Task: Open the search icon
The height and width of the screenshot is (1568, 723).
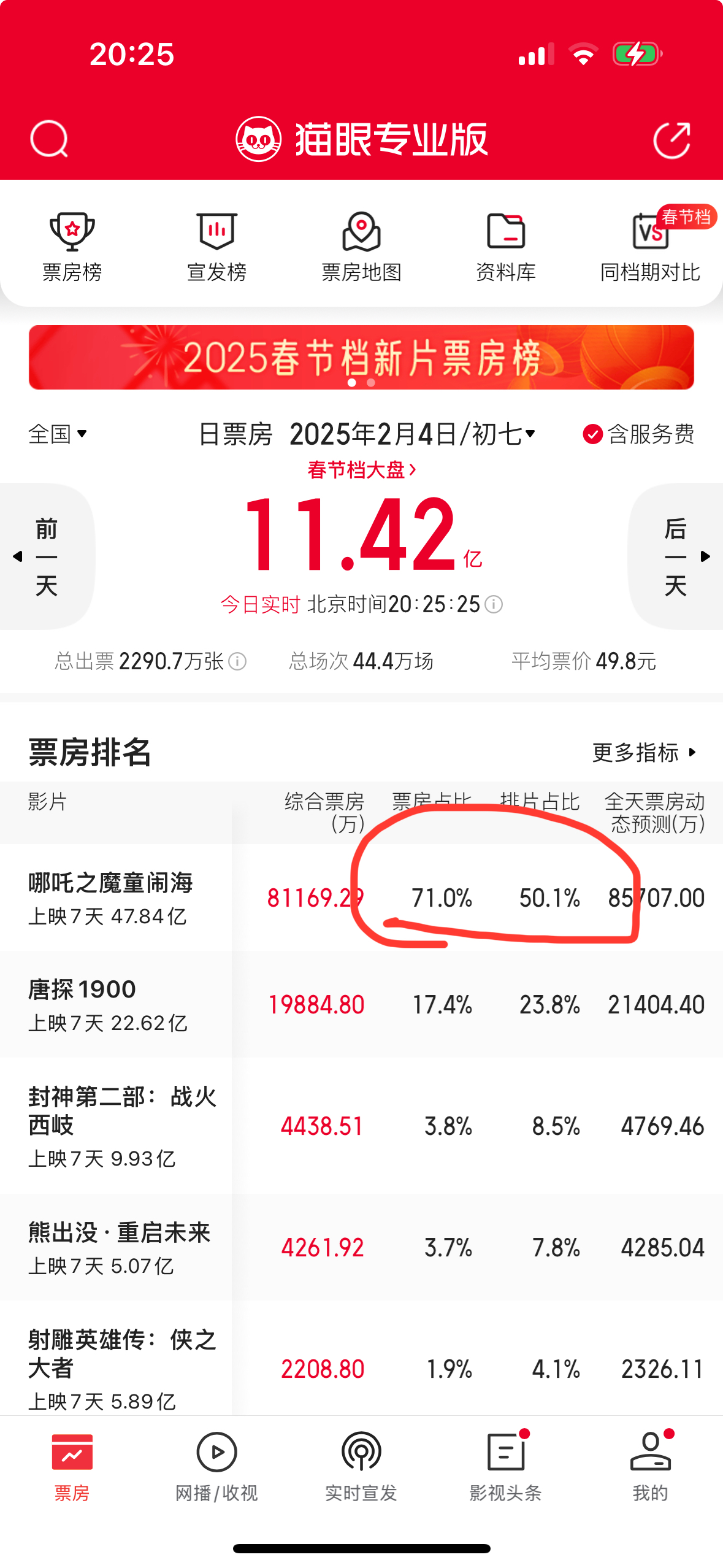Action: point(48,139)
